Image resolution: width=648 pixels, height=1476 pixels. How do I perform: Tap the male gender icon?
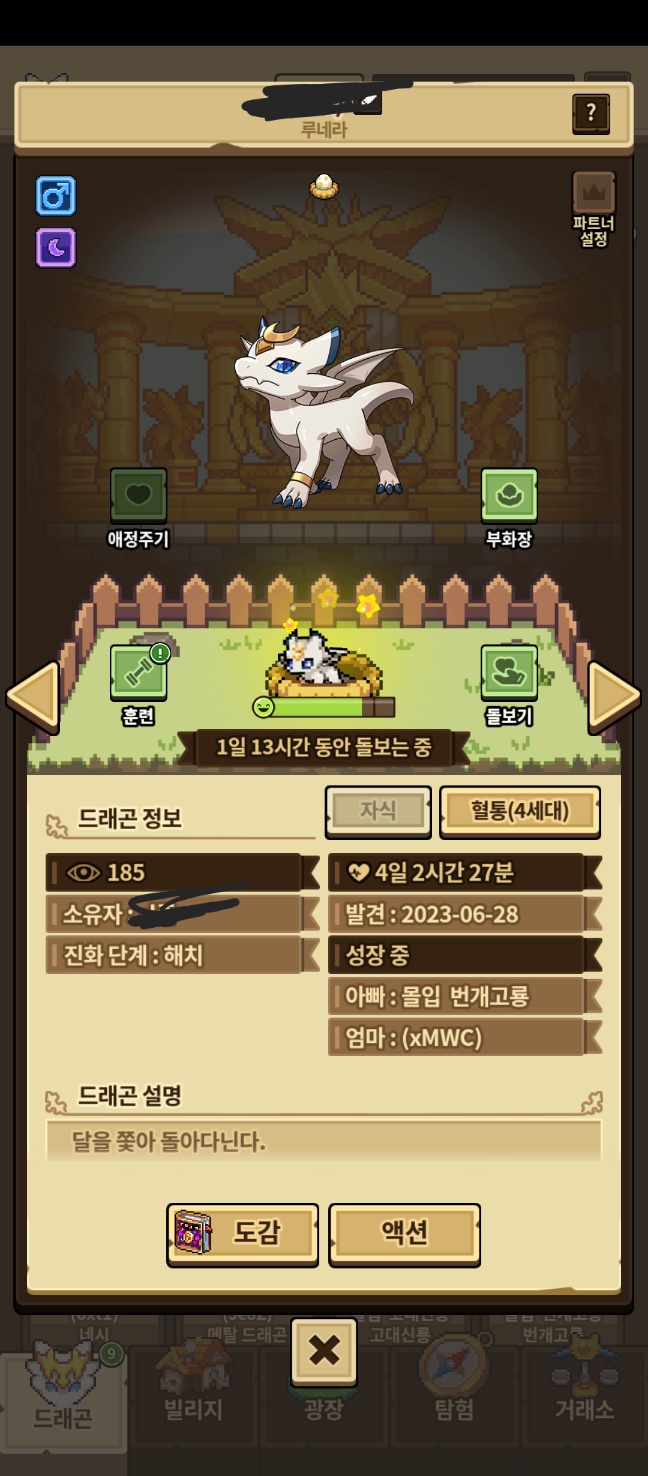(x=56, y=196)
